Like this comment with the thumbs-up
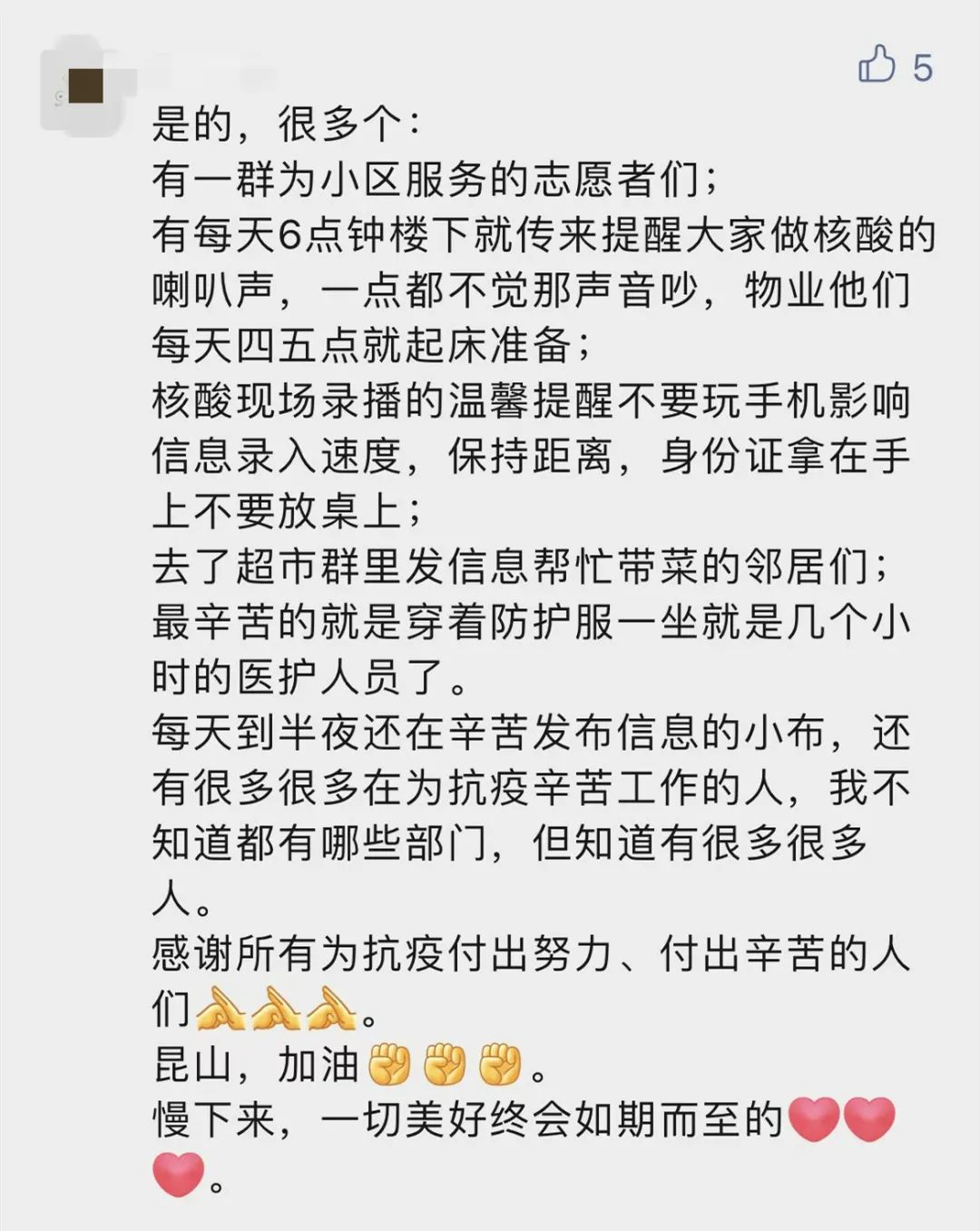Screen dimensions: 980x1231 tap(877, 65)
